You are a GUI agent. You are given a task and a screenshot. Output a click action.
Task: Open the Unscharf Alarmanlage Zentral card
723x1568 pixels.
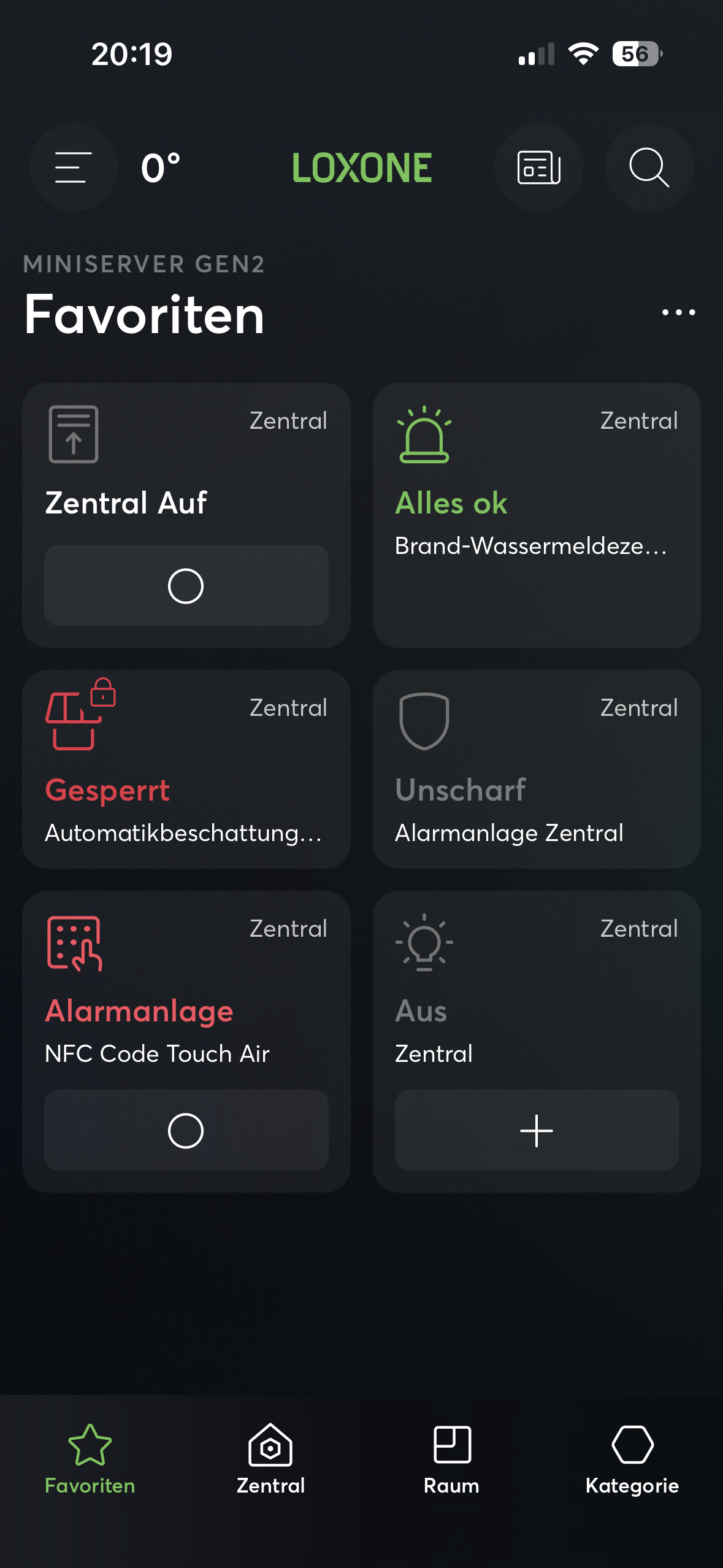(537, 769)
